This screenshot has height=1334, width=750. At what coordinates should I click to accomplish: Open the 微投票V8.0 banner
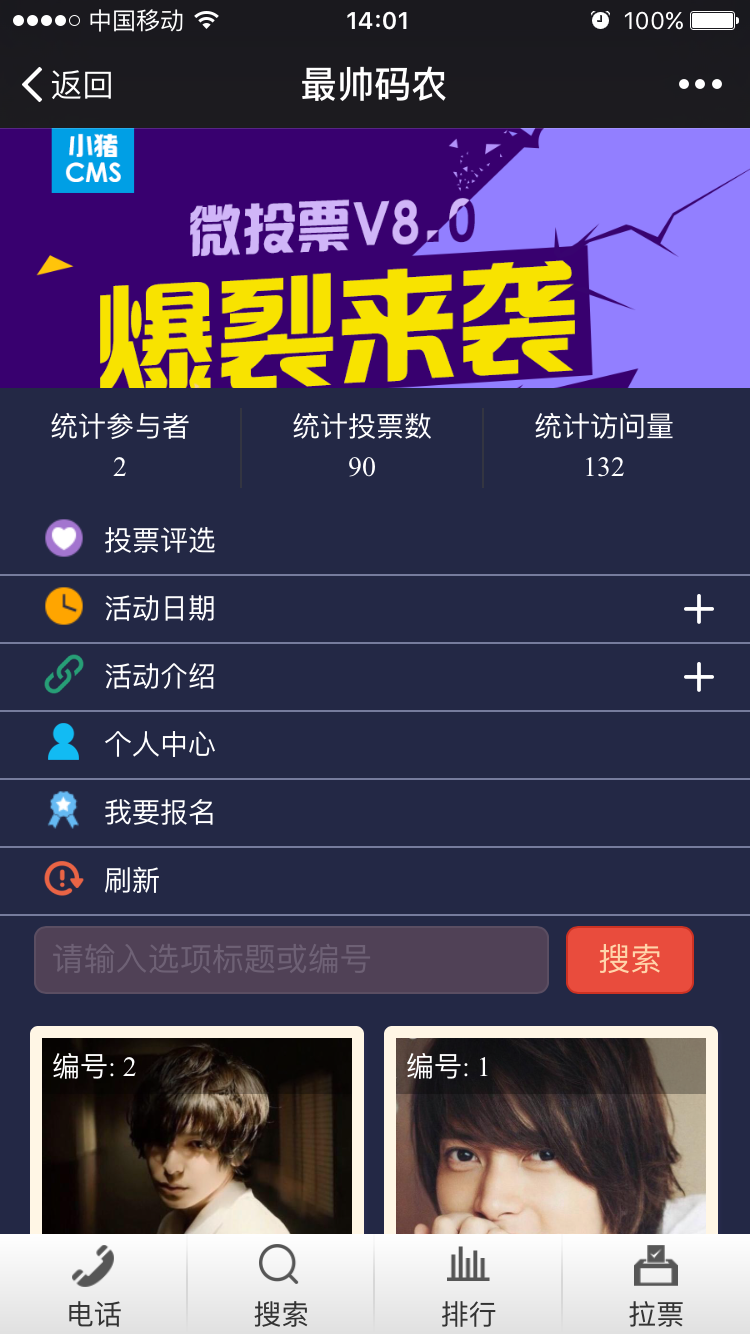click(375, 258)
